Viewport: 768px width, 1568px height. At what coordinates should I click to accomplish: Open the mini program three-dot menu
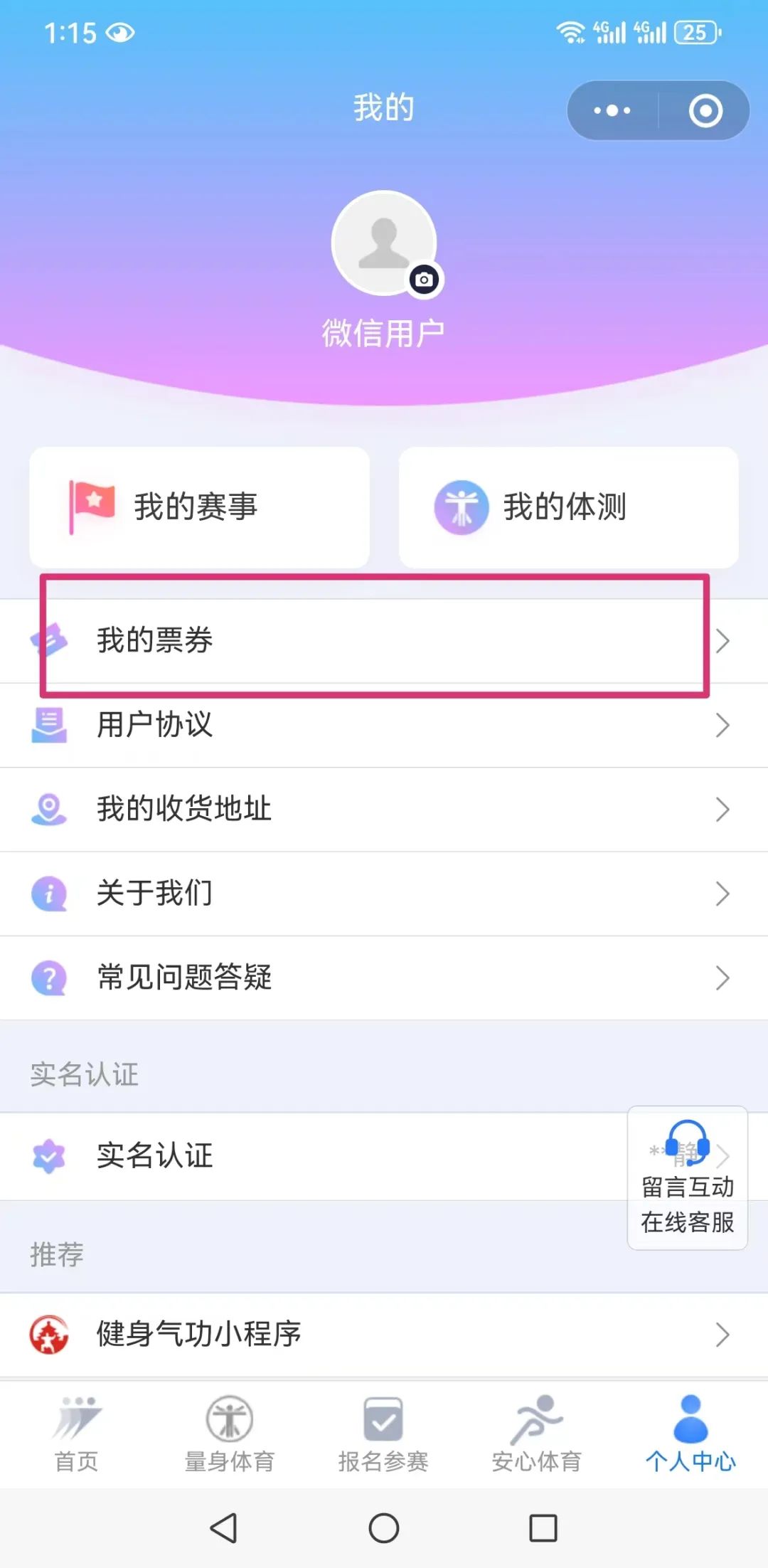pyautogui.click(x=612, y=110)
